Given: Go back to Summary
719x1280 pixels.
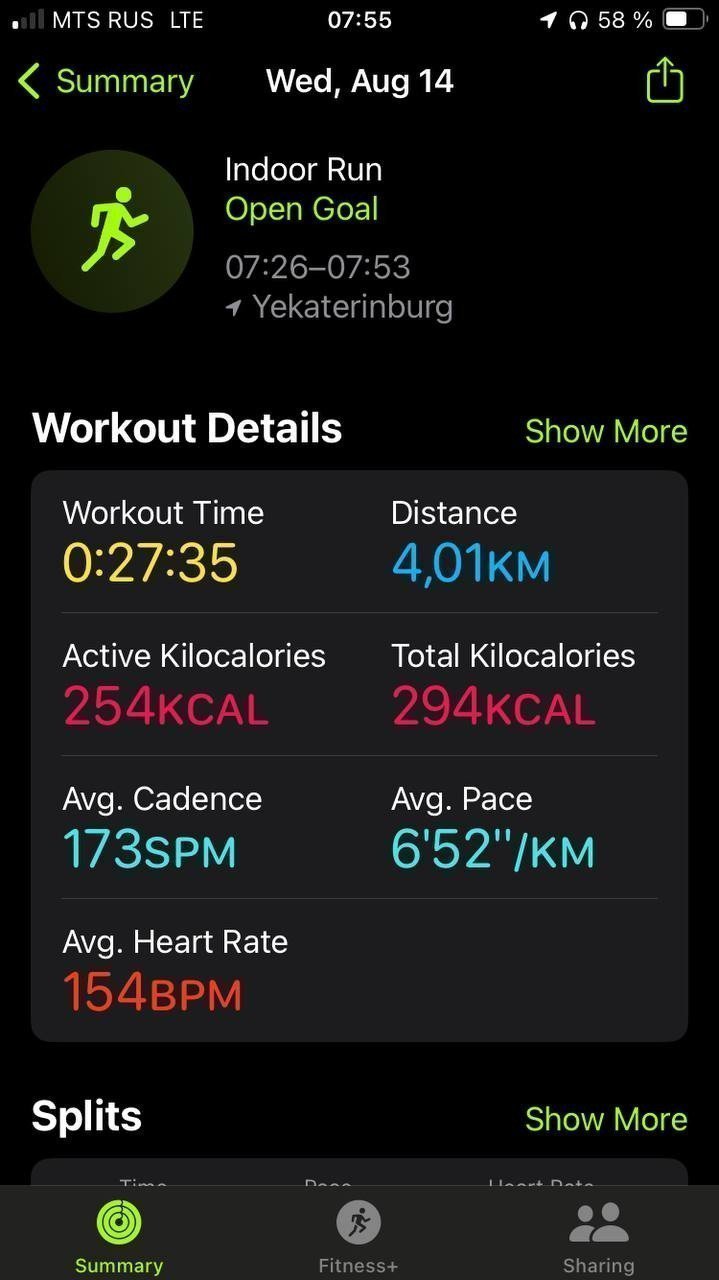Looking at the screenshot, I should click(106, 81).
